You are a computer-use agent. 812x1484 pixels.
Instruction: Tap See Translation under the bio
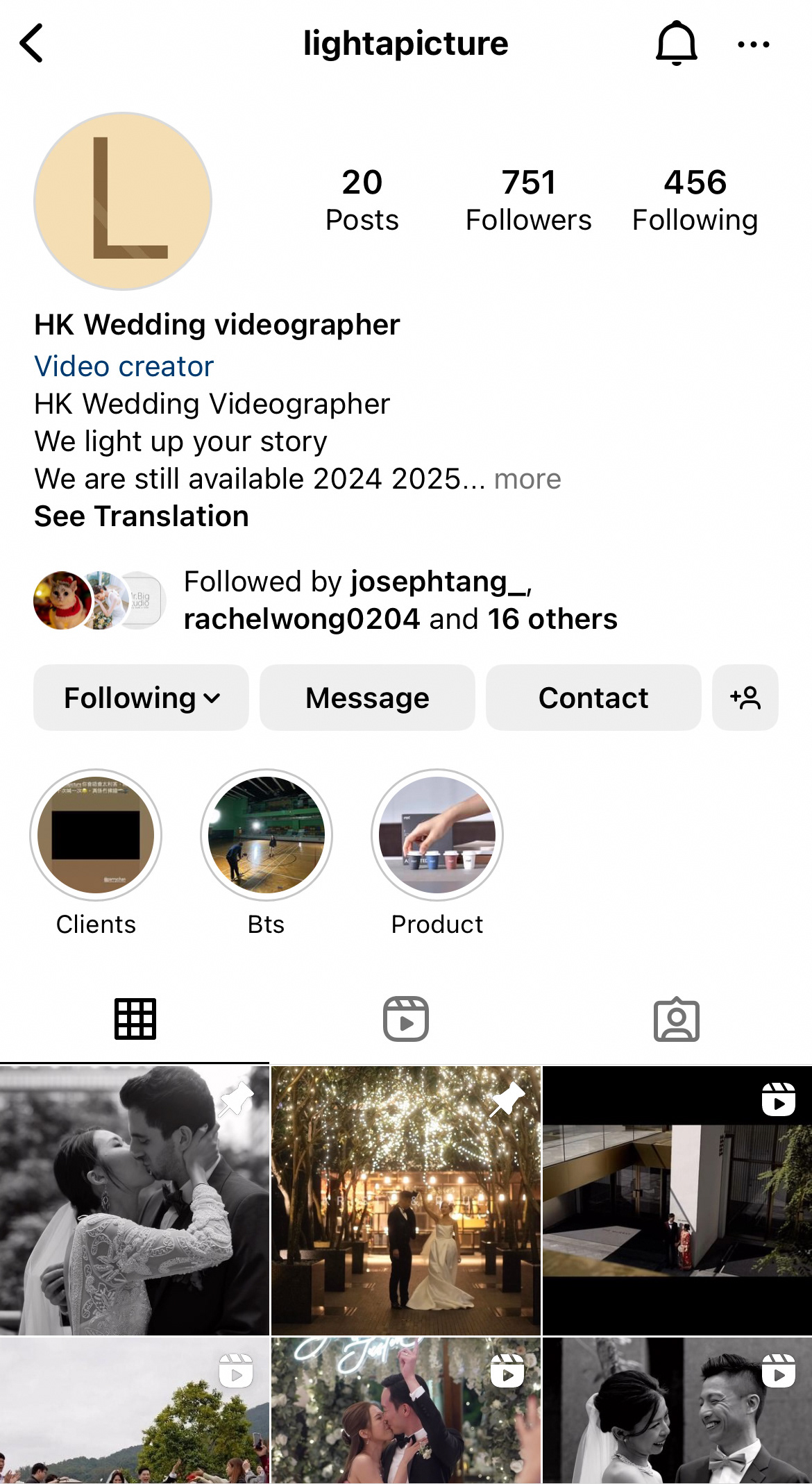tap(142, 516)
